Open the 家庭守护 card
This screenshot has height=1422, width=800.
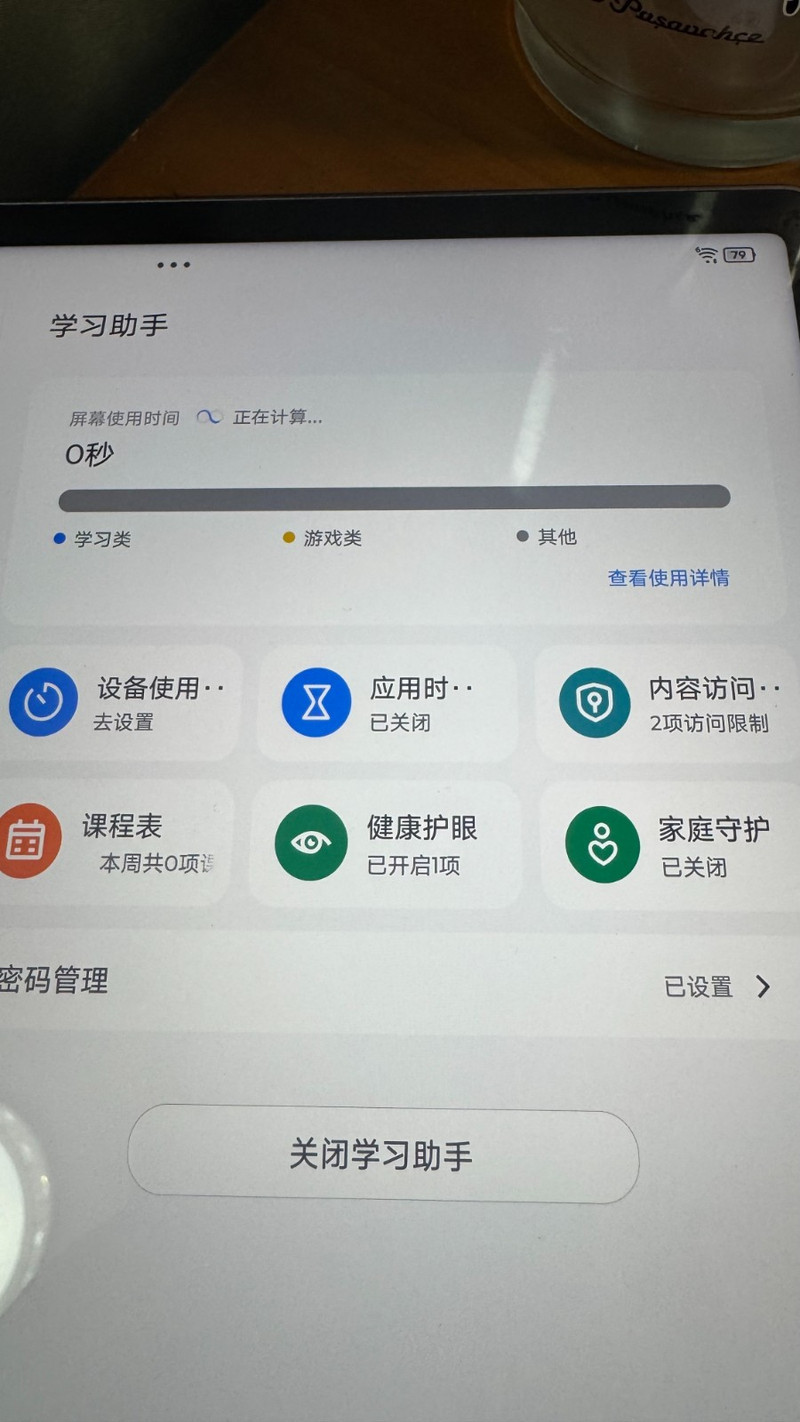(670, 845)
